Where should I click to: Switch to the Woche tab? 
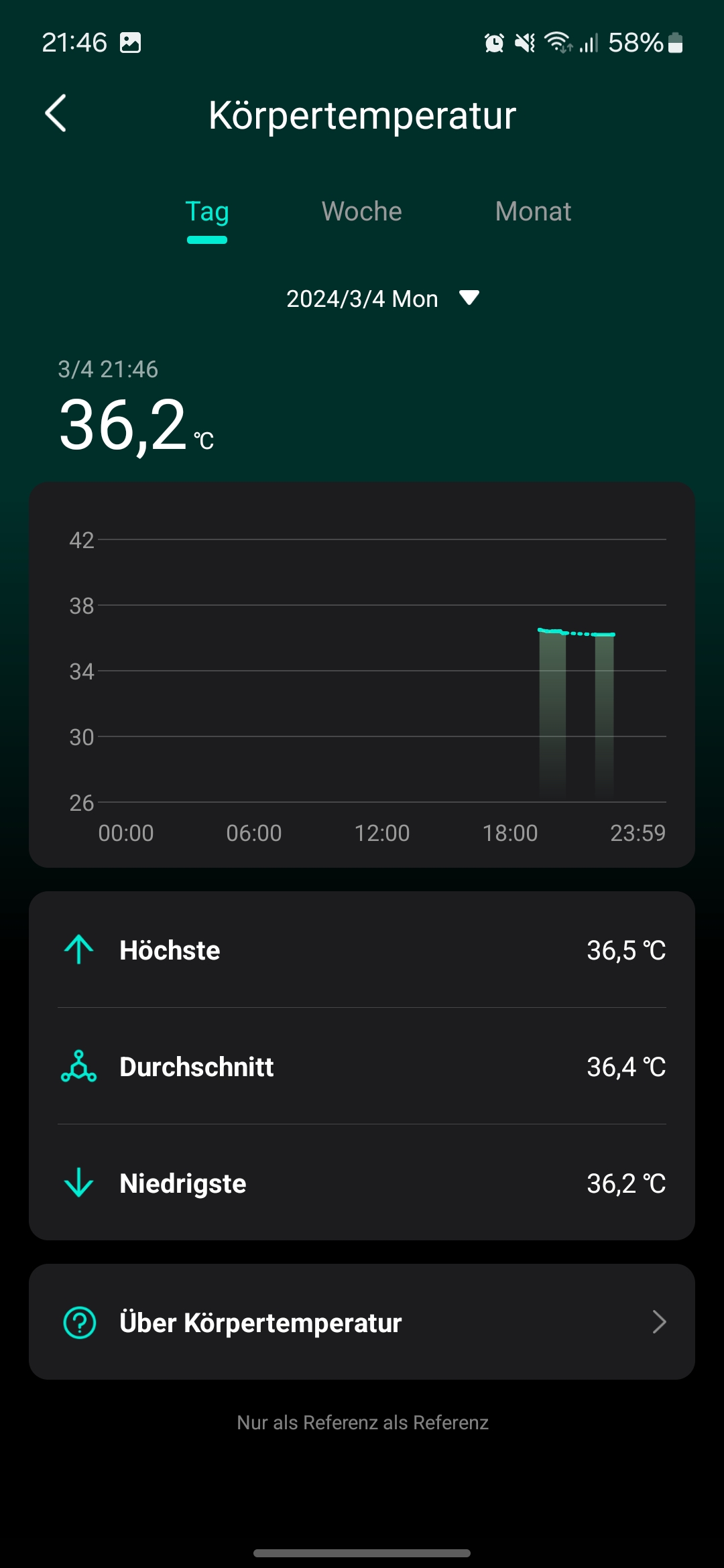(x=361, y=212)
